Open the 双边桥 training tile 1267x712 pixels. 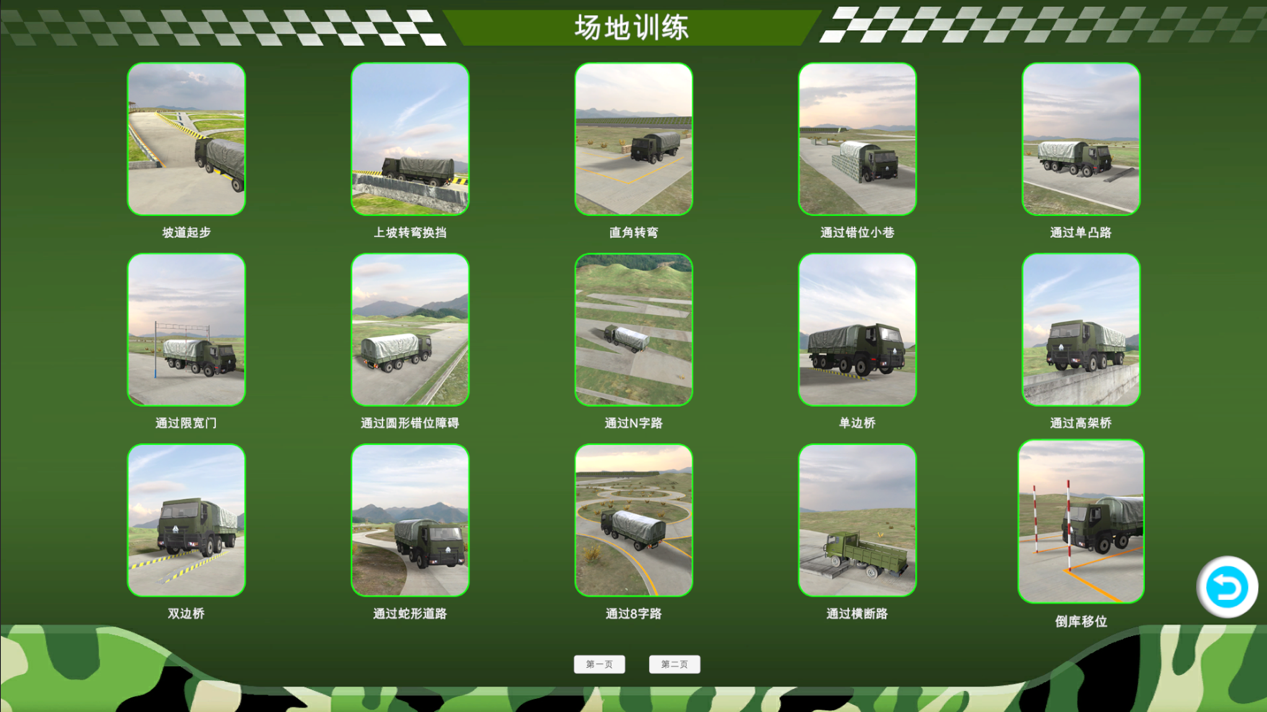(186, 520)
